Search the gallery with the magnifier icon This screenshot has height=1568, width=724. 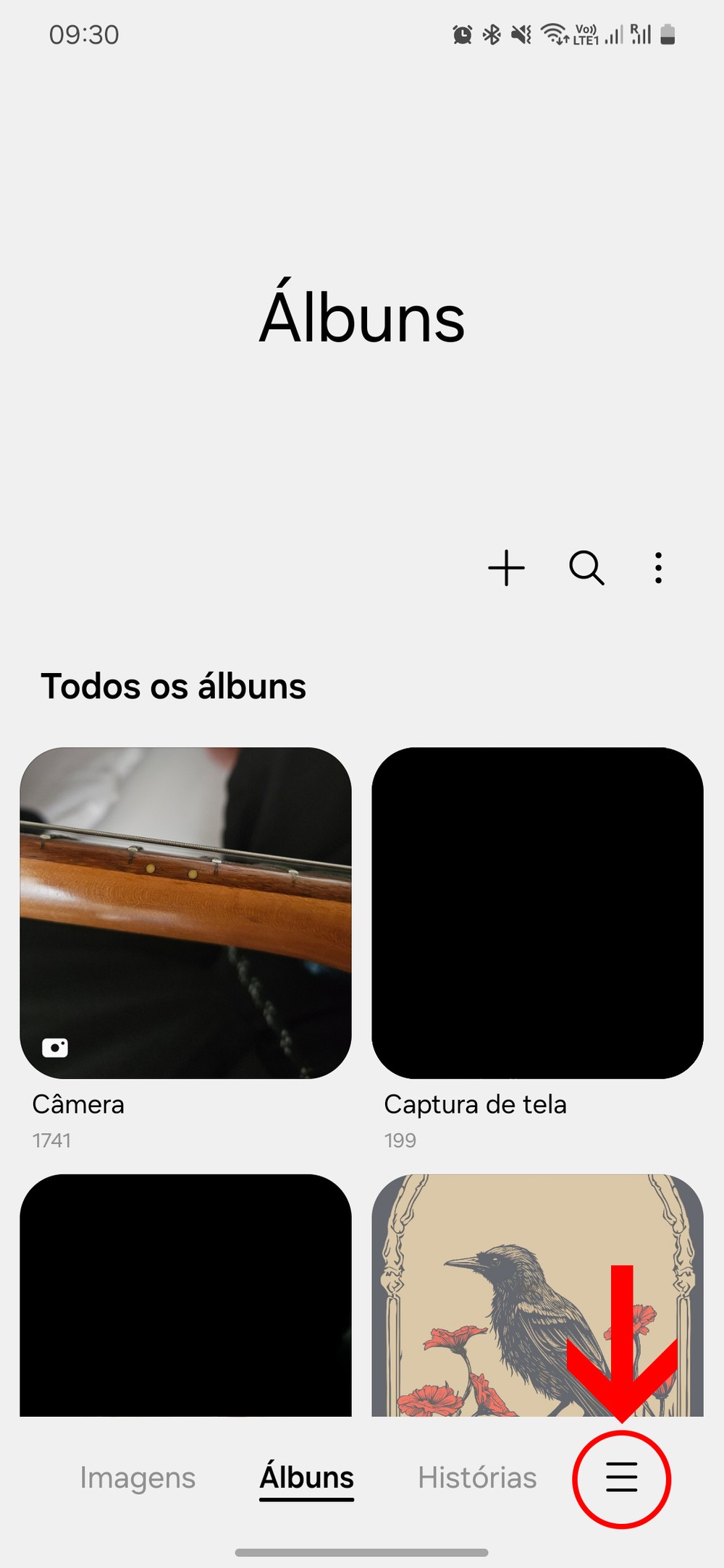pos(586,568)
